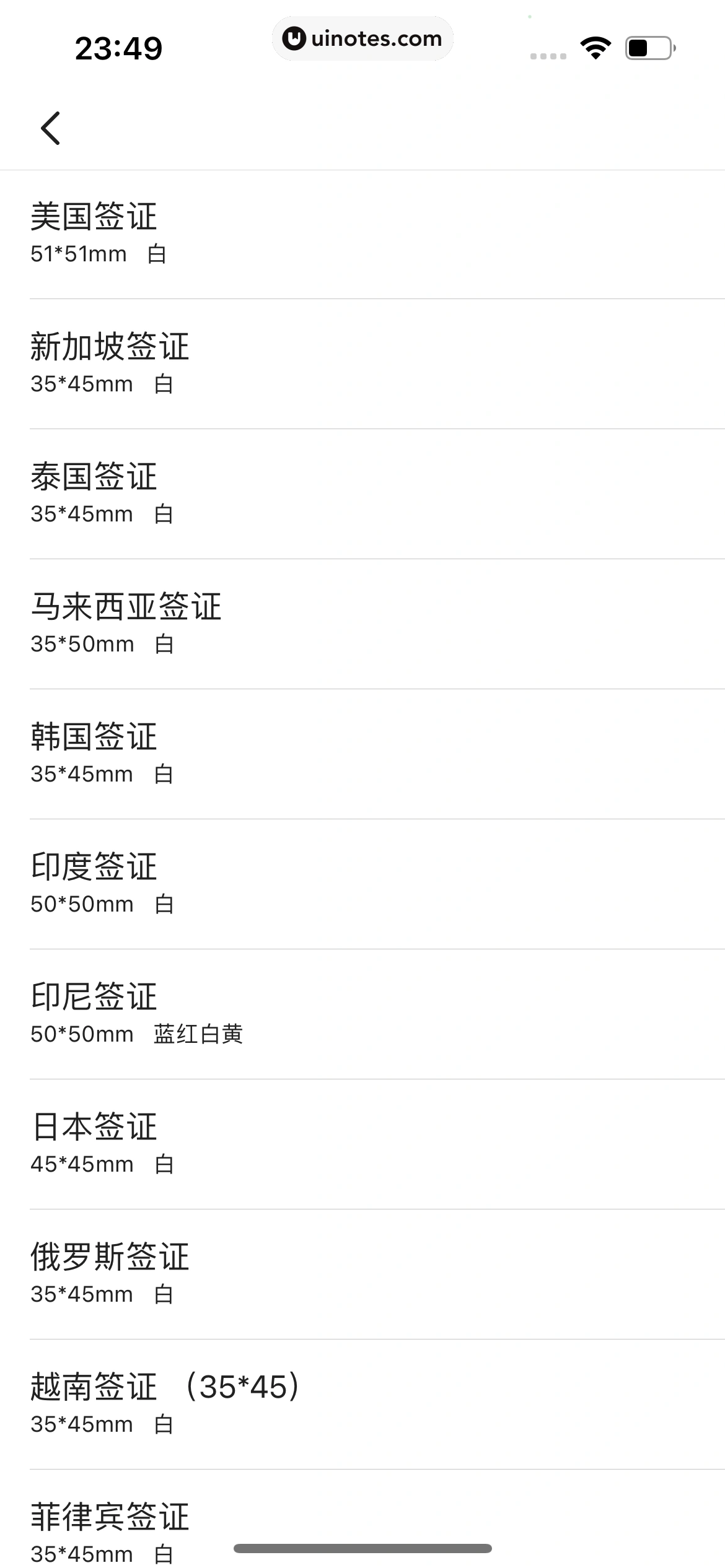Viewport: 725px width, 1568px height.
Task: Open the 日本签证 45*45mm option
Action: pos(362,1144)
